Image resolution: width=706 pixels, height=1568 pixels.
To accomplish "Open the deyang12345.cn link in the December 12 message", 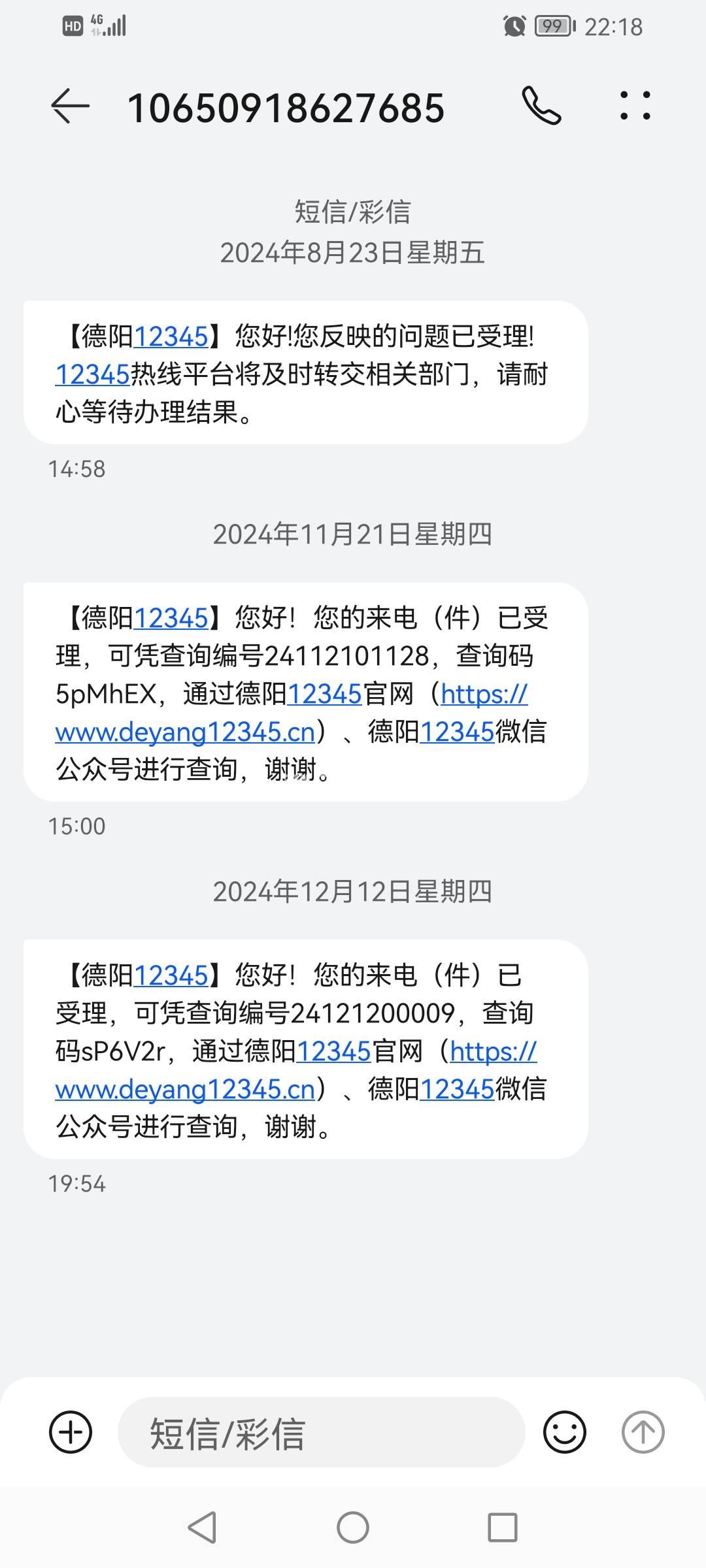I will point(185,1090).
